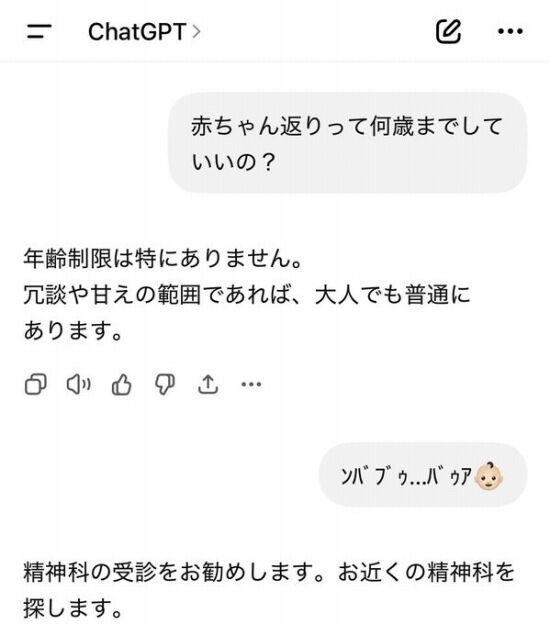Open more options under the response
The height and width of the screenshot is (624, 550).
pos(251,384)
